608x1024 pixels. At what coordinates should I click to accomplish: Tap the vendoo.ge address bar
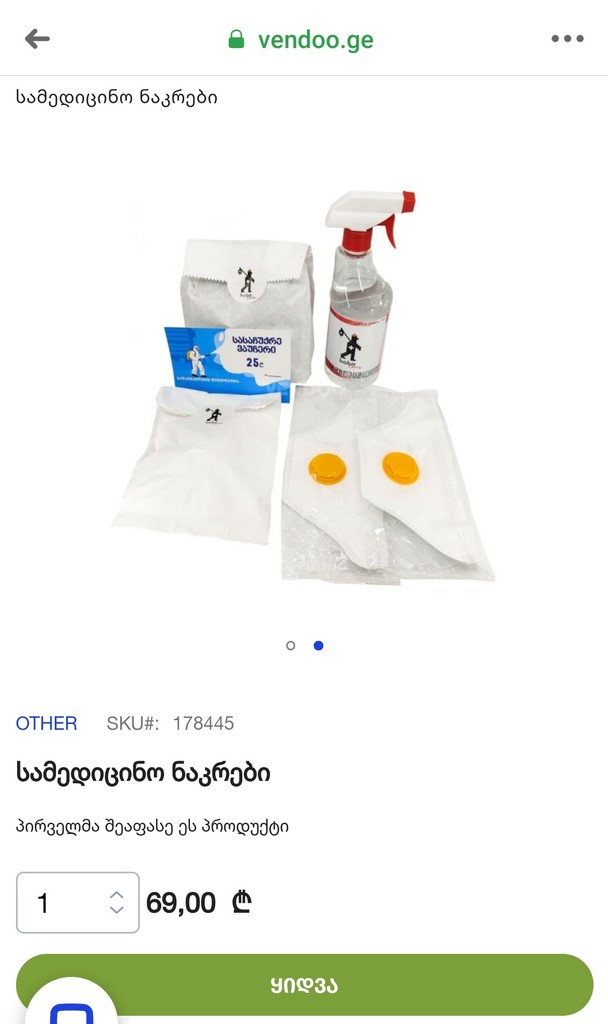pyautogui.click(x=302, y=40)
